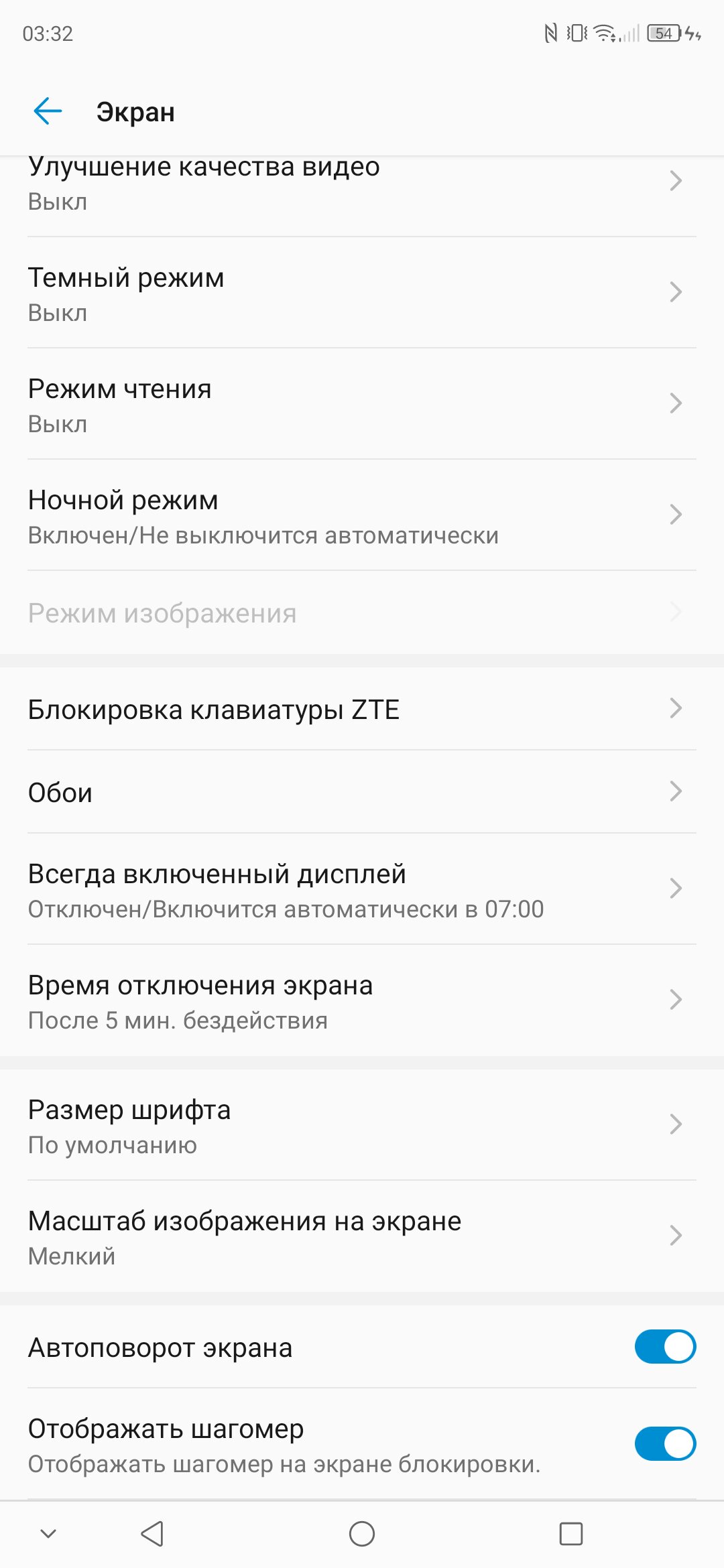This screenshot has height=1568, width=724.
Task: Turn off Автоповорот экрана
Action: click(x=665, y=1347)
